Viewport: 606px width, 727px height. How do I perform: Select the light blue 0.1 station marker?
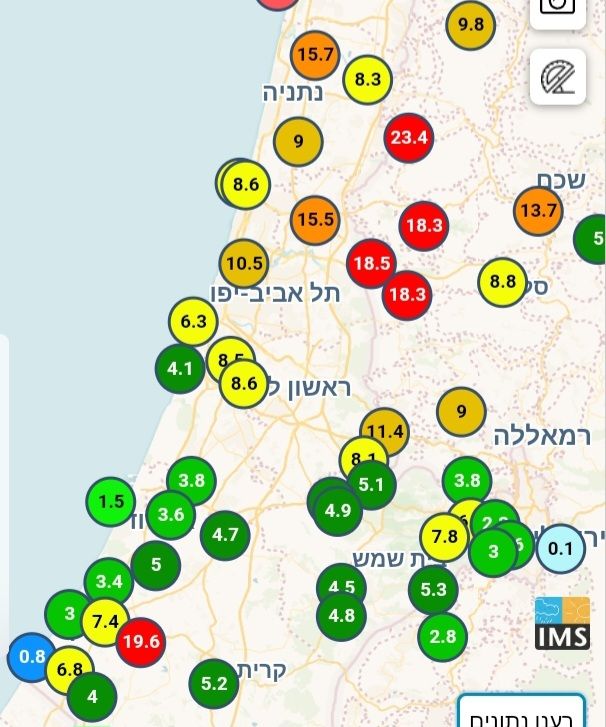point(561,548)
